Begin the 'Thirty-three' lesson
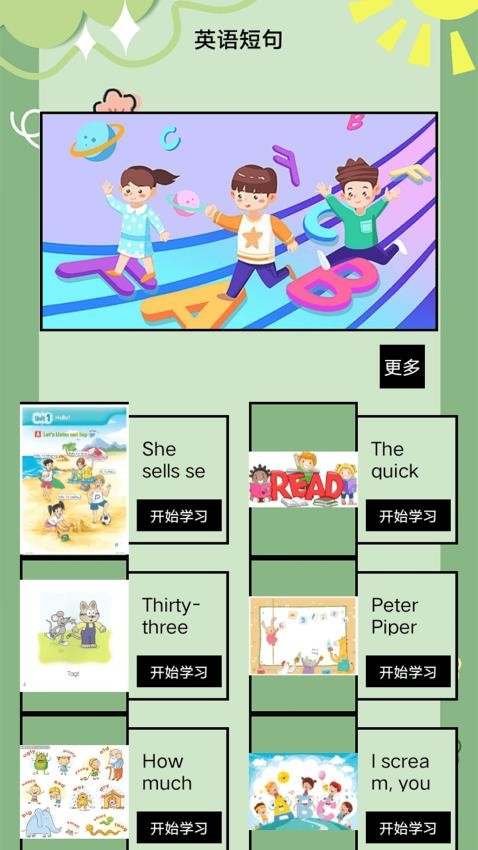This screenshot has width=478, height=850. (179, 672)
